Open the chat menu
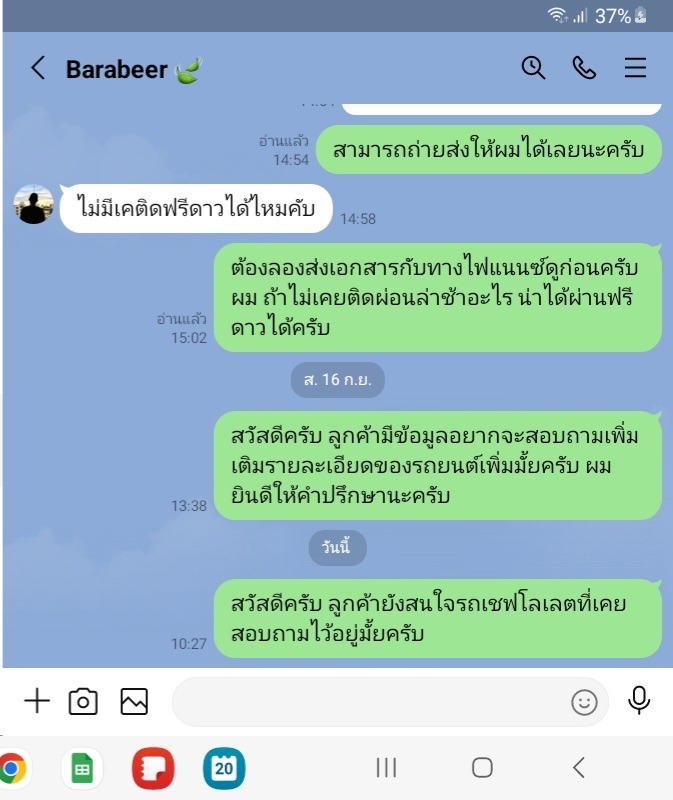Viewport: 673px width, 800px height. [635, 68]
